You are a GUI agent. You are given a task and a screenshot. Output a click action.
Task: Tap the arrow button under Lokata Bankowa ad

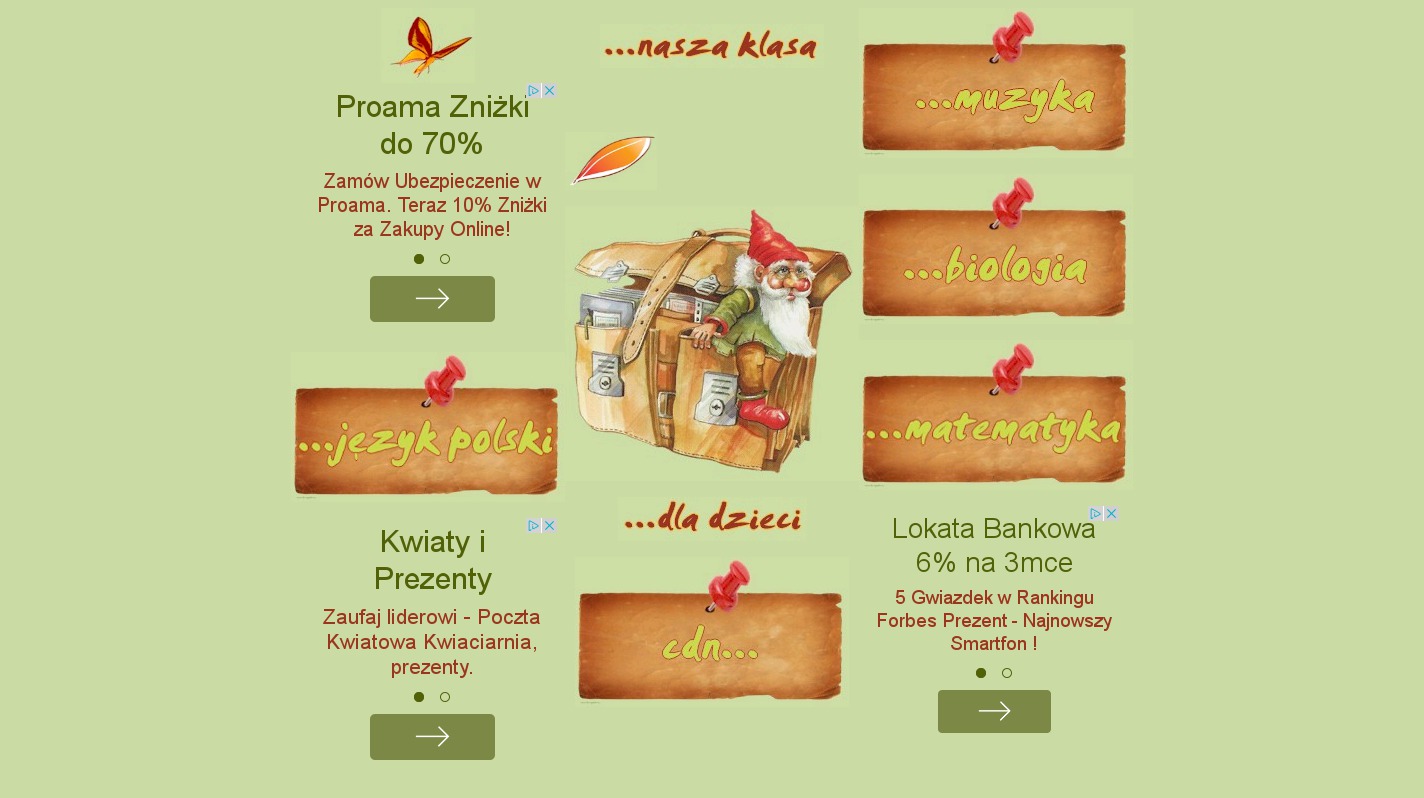point(994,711)
